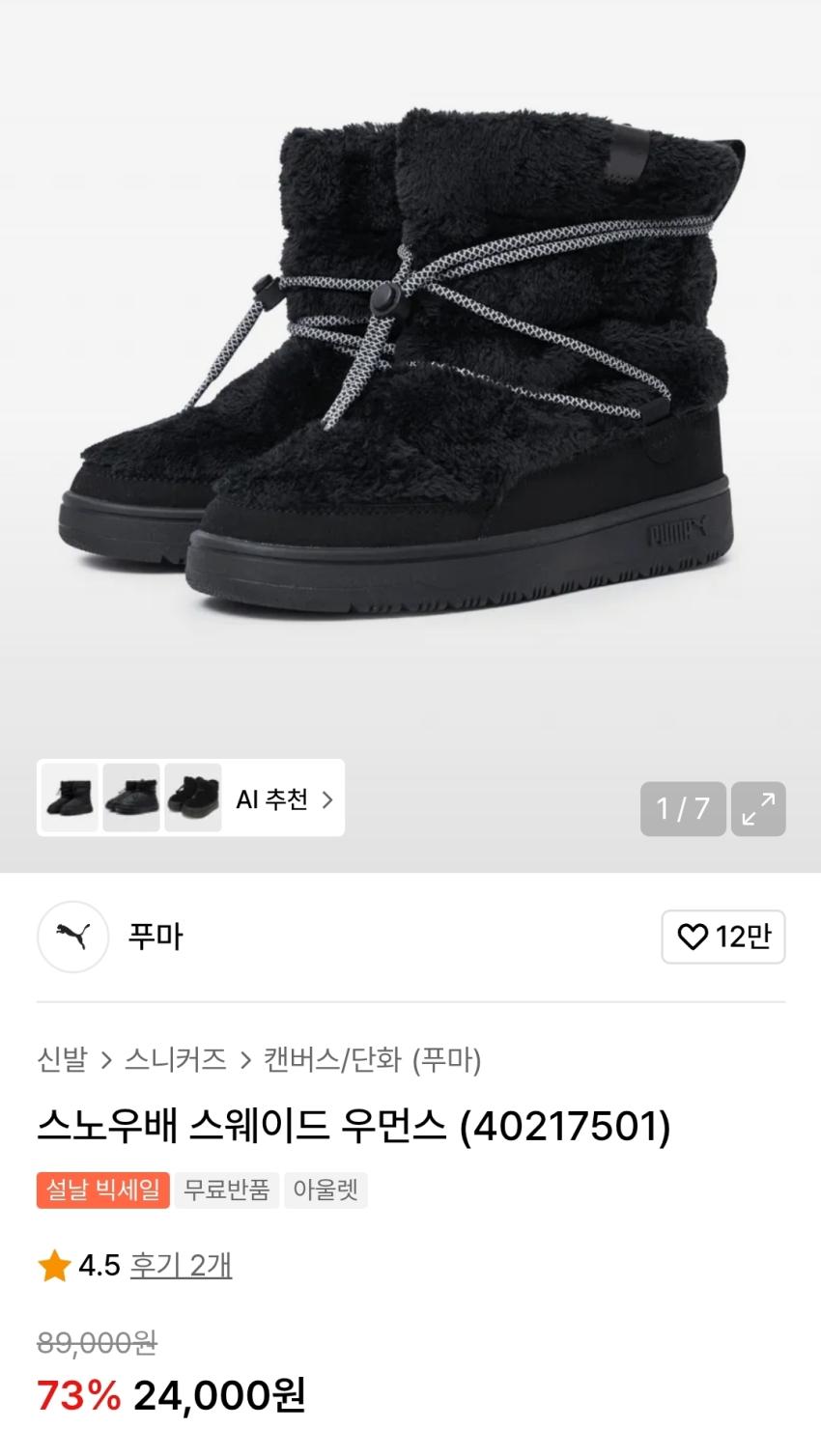Go to the 스니커즈 category

[x=176, y=1060]
